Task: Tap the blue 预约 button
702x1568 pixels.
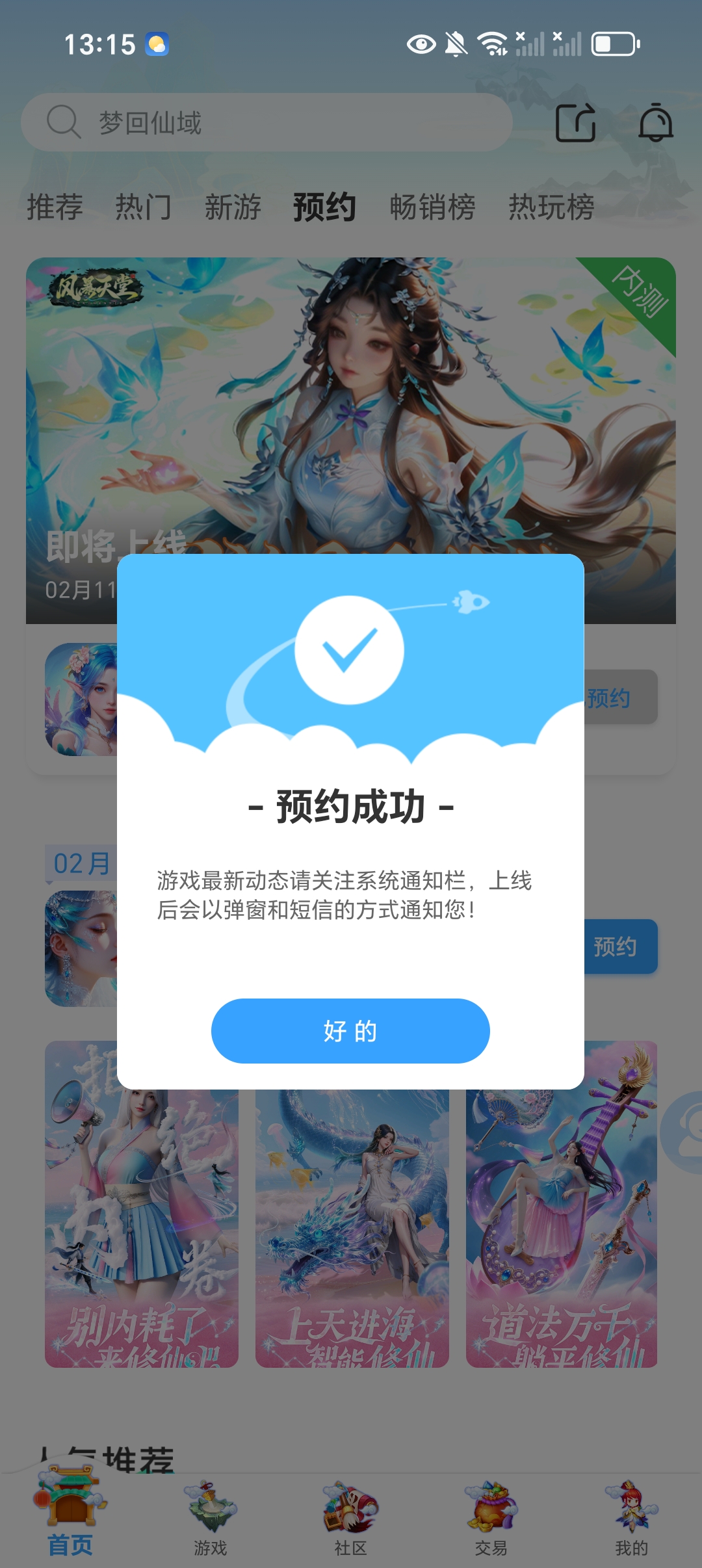Action: point(621,947)
